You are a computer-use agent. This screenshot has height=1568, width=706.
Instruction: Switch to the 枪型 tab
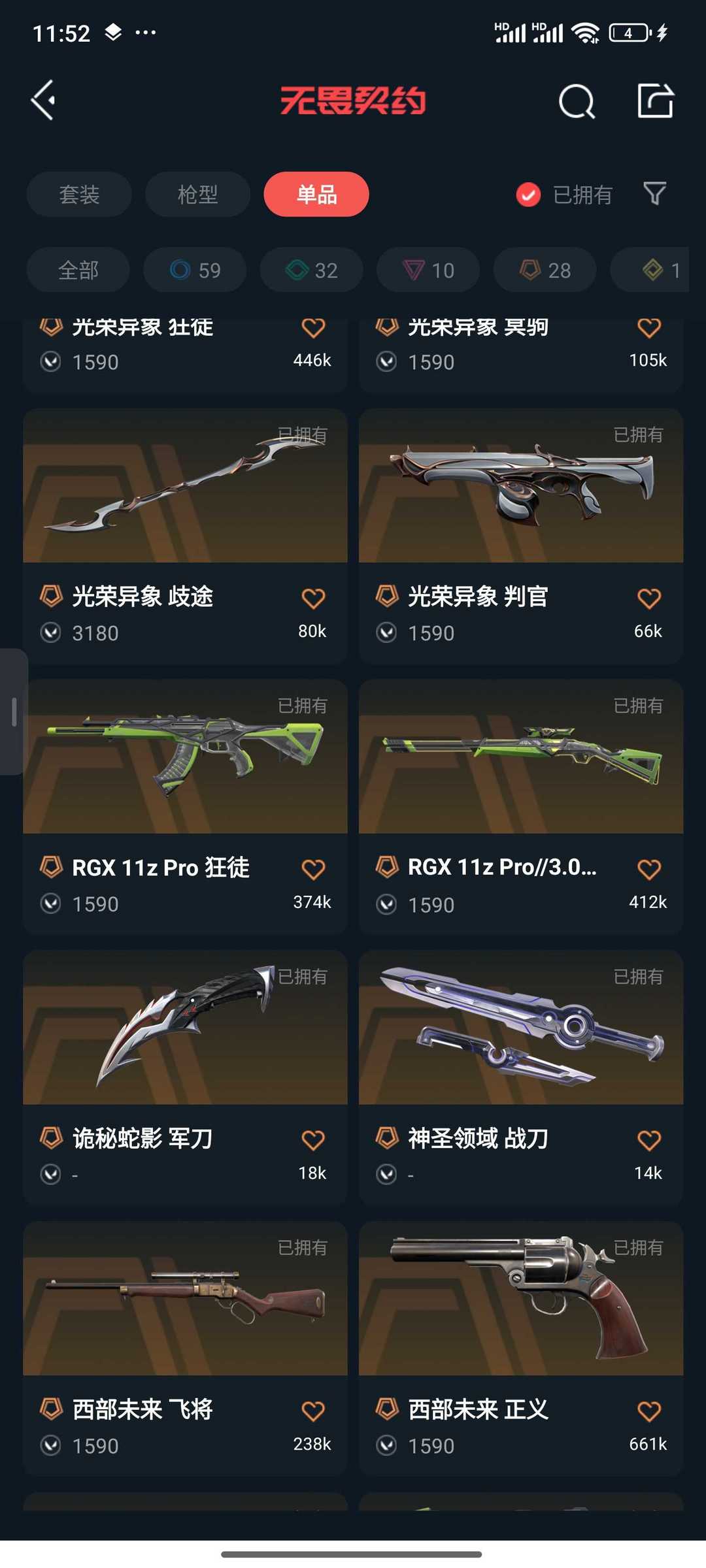tap(197, 194)
